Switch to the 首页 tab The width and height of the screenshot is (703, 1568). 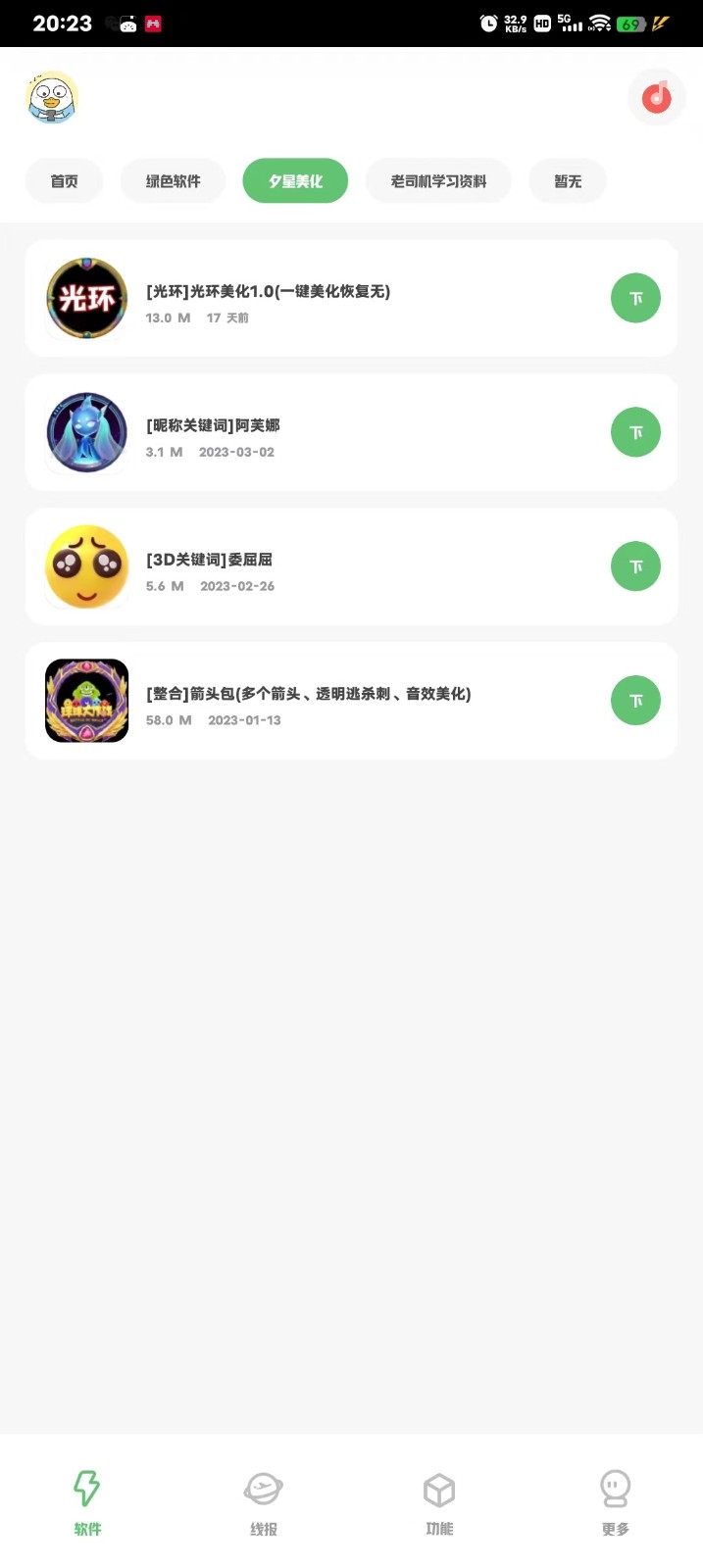click(x=64, y=181)
